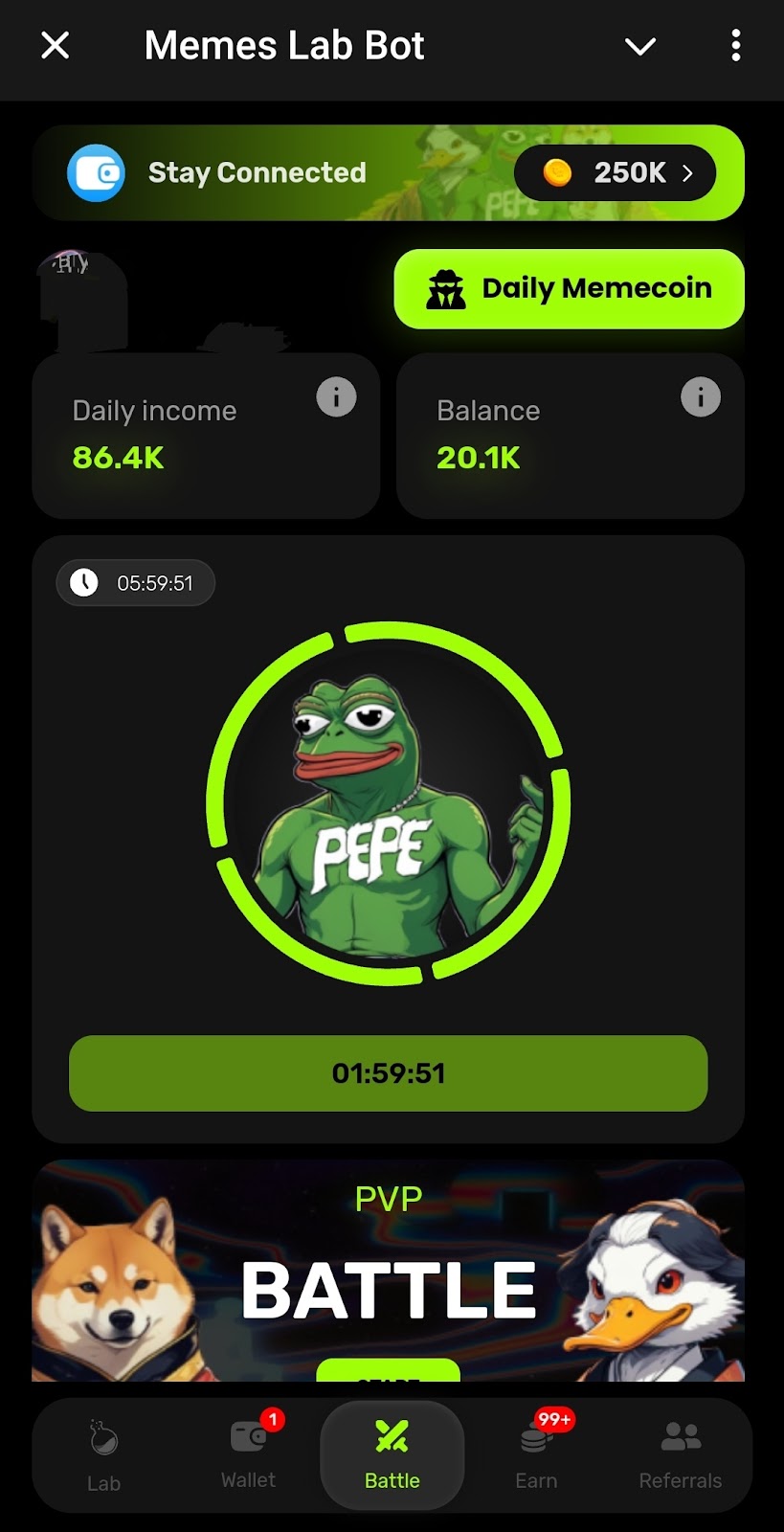The width and height of the screenshot is (784, 1532).
Task: Collapse the bot window with the chevron
Action: (x=639, y=45)
